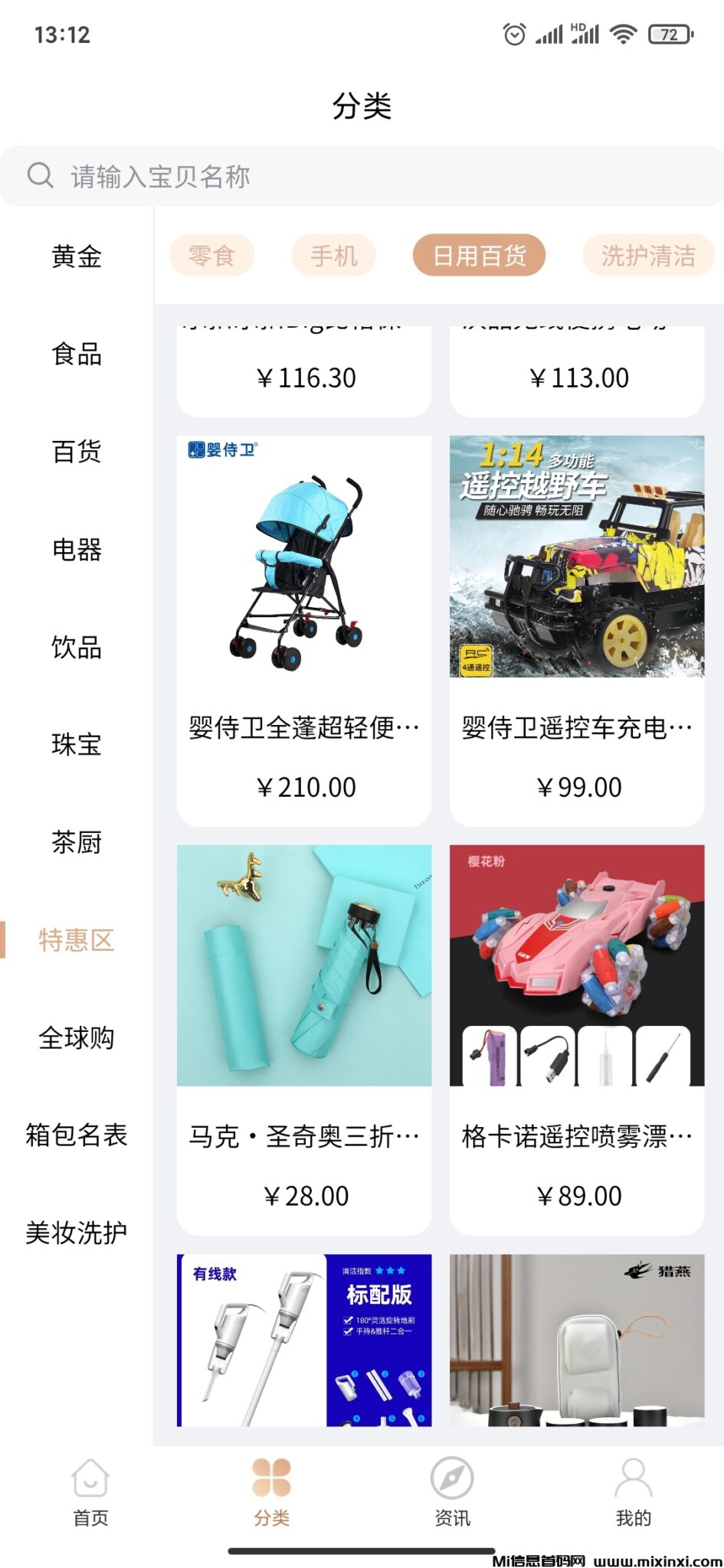Screen dimensions: 724x1568
Task: Select the 洗护清洁 tab
Action: point(647,255)
